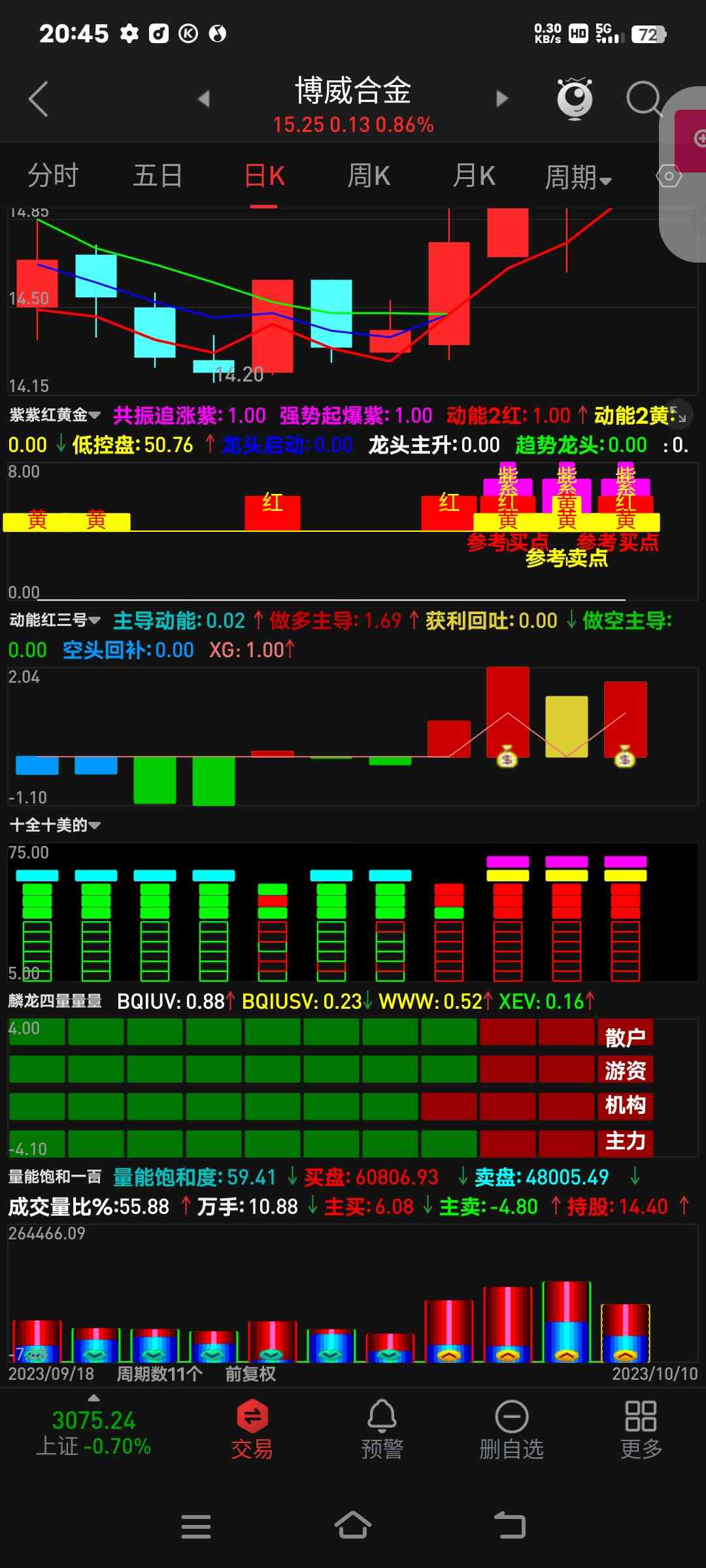The width and height of the screenshot is (706, 1568).
Task: Open the hexagon chart settings icon
Action: click(669, 176)
